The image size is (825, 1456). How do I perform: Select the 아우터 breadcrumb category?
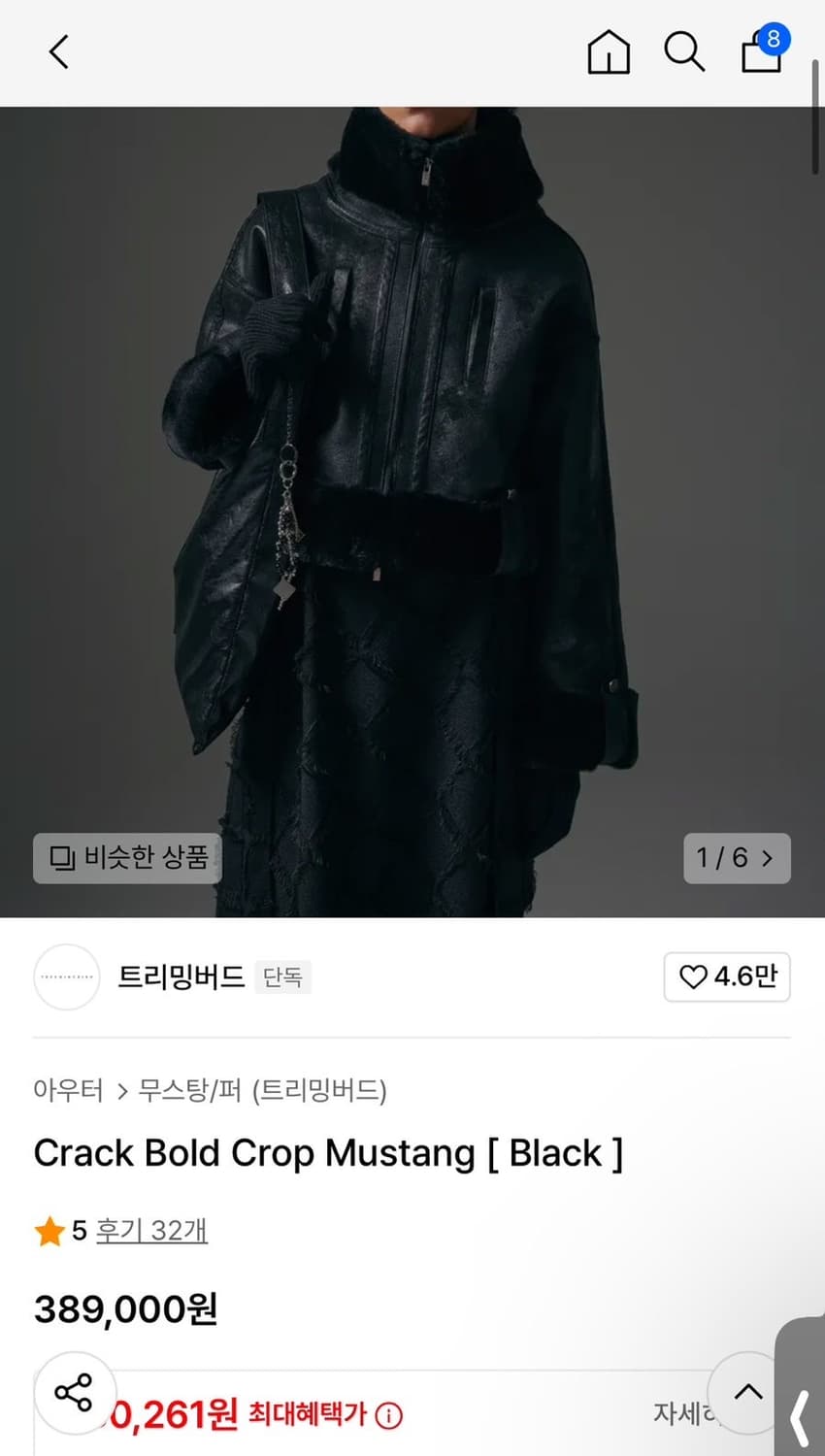68,1091
